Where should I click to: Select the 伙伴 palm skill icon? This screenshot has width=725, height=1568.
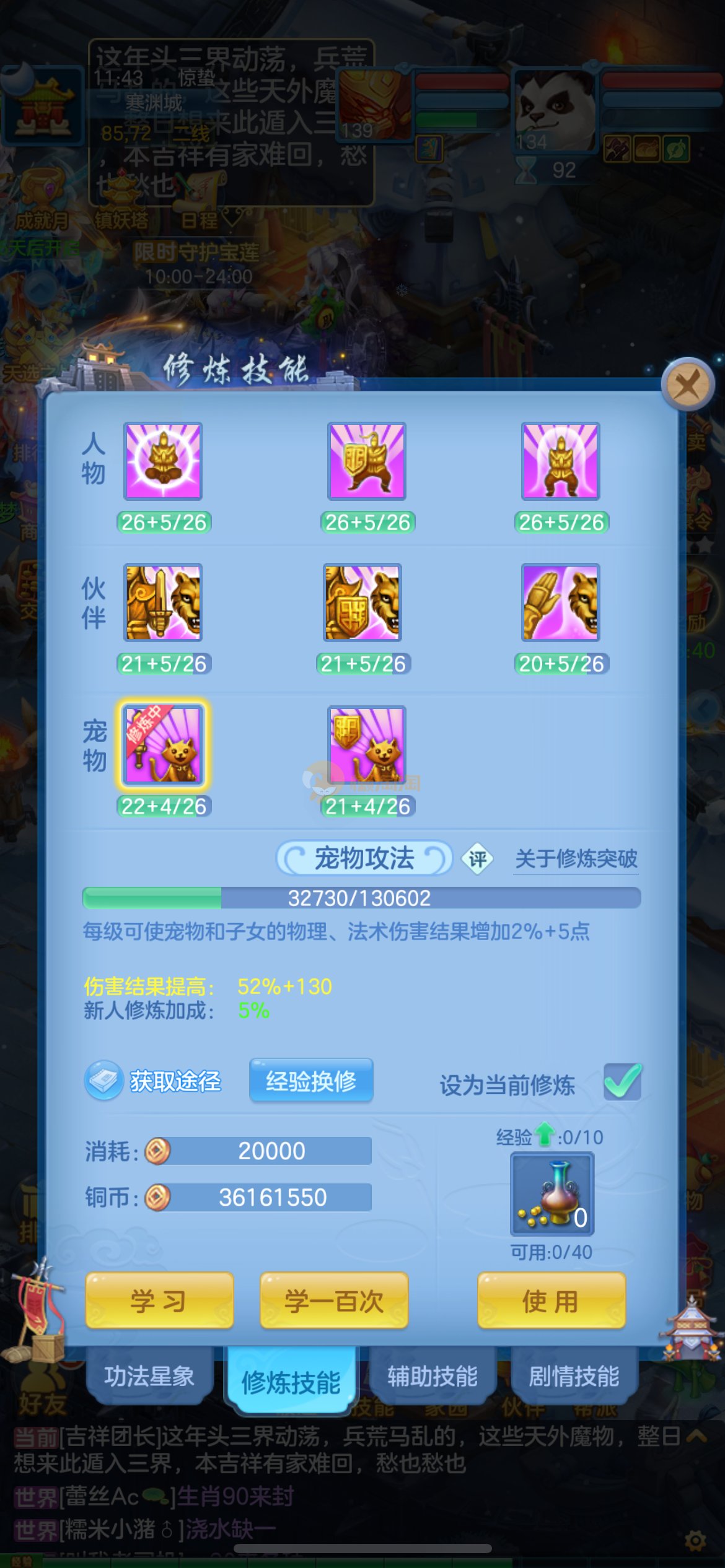[x=561, y=603]
